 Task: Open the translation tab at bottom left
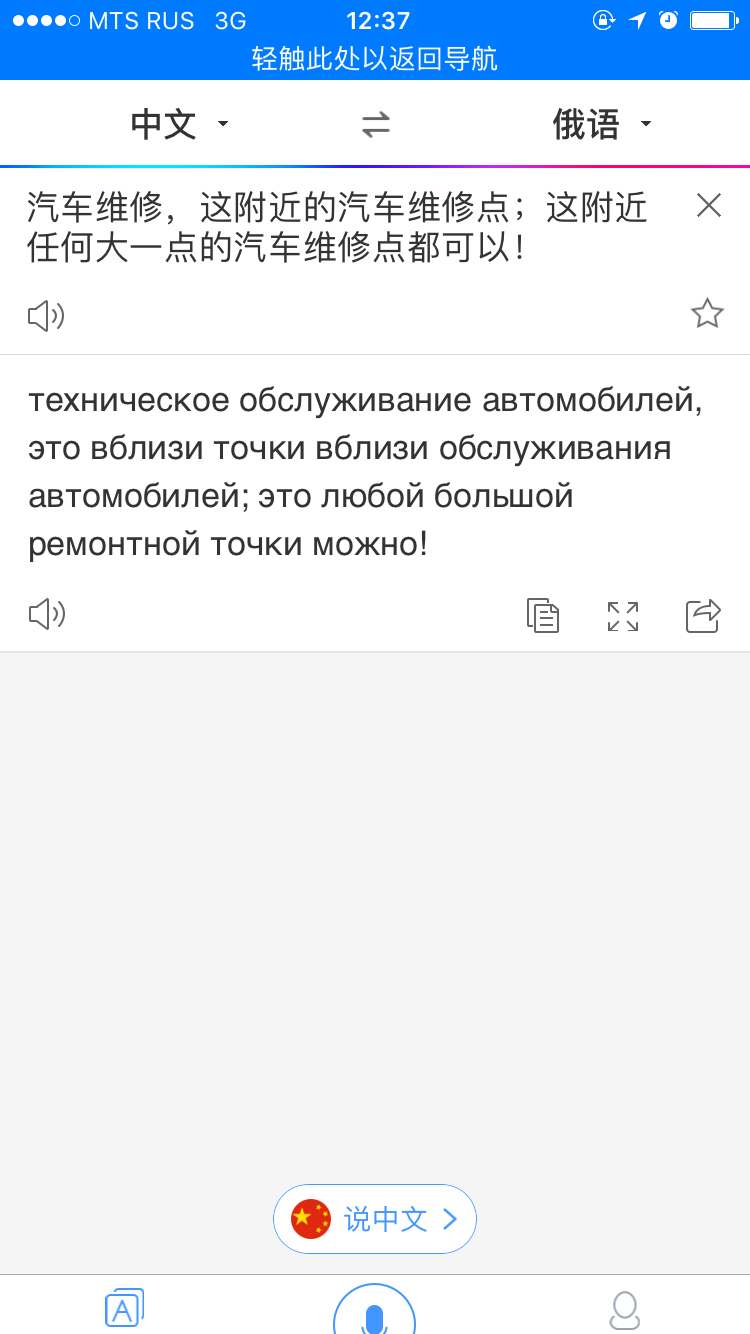(125, 1308)
